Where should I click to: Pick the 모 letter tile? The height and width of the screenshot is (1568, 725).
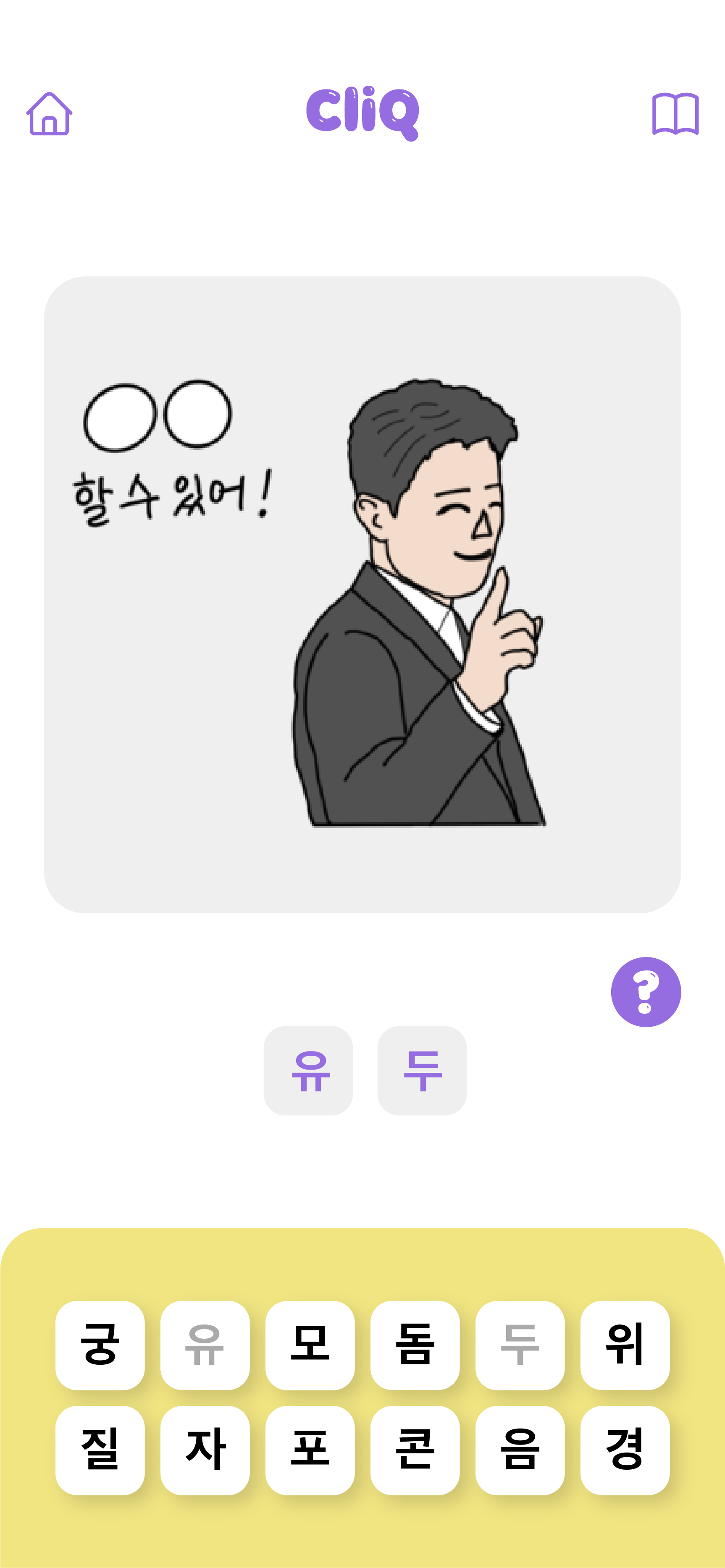tap(310, 1345)
